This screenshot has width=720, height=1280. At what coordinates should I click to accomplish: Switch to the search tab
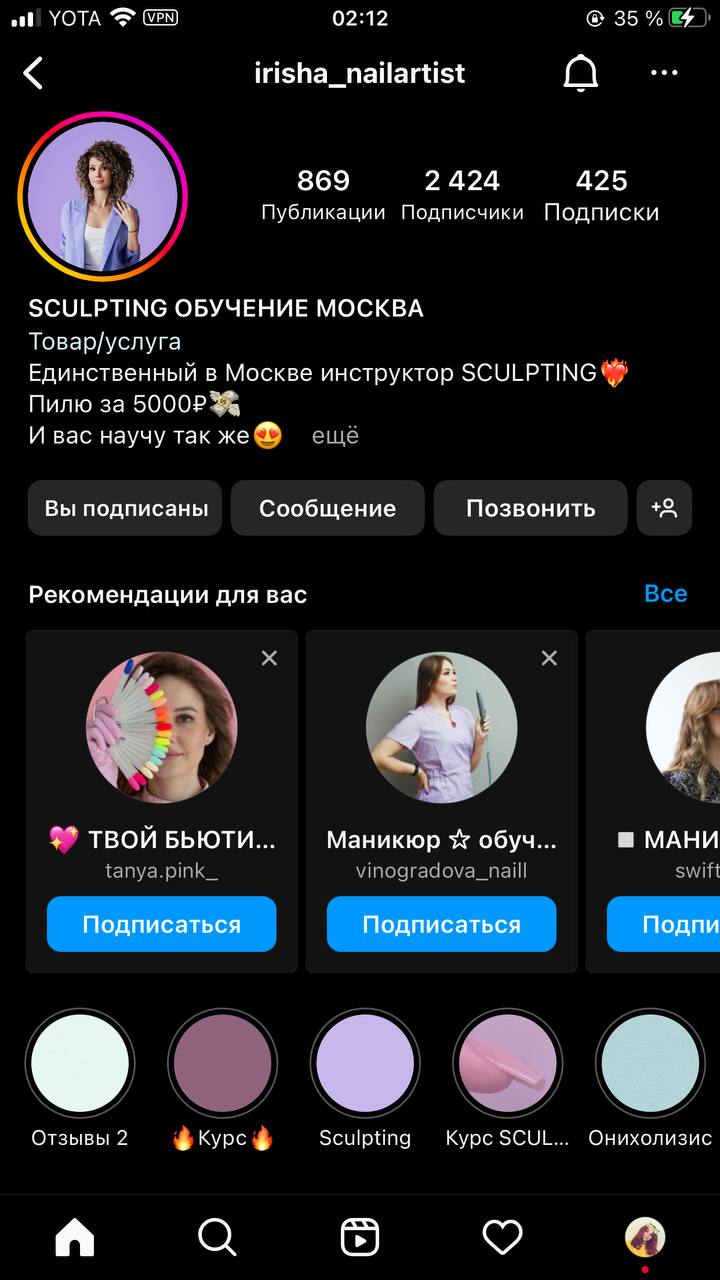pyautogui.click(x=217, y=1238)
